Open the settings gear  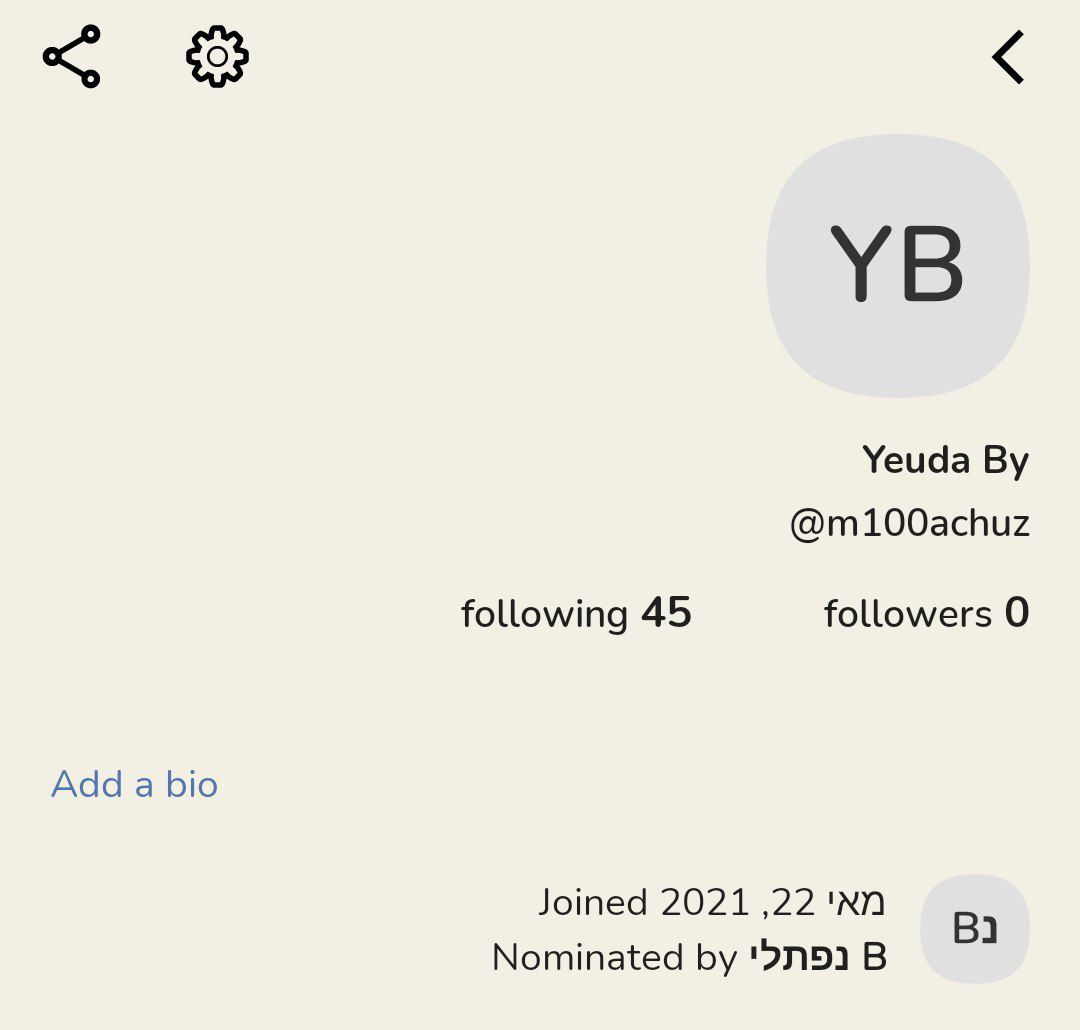click(217, 57)
